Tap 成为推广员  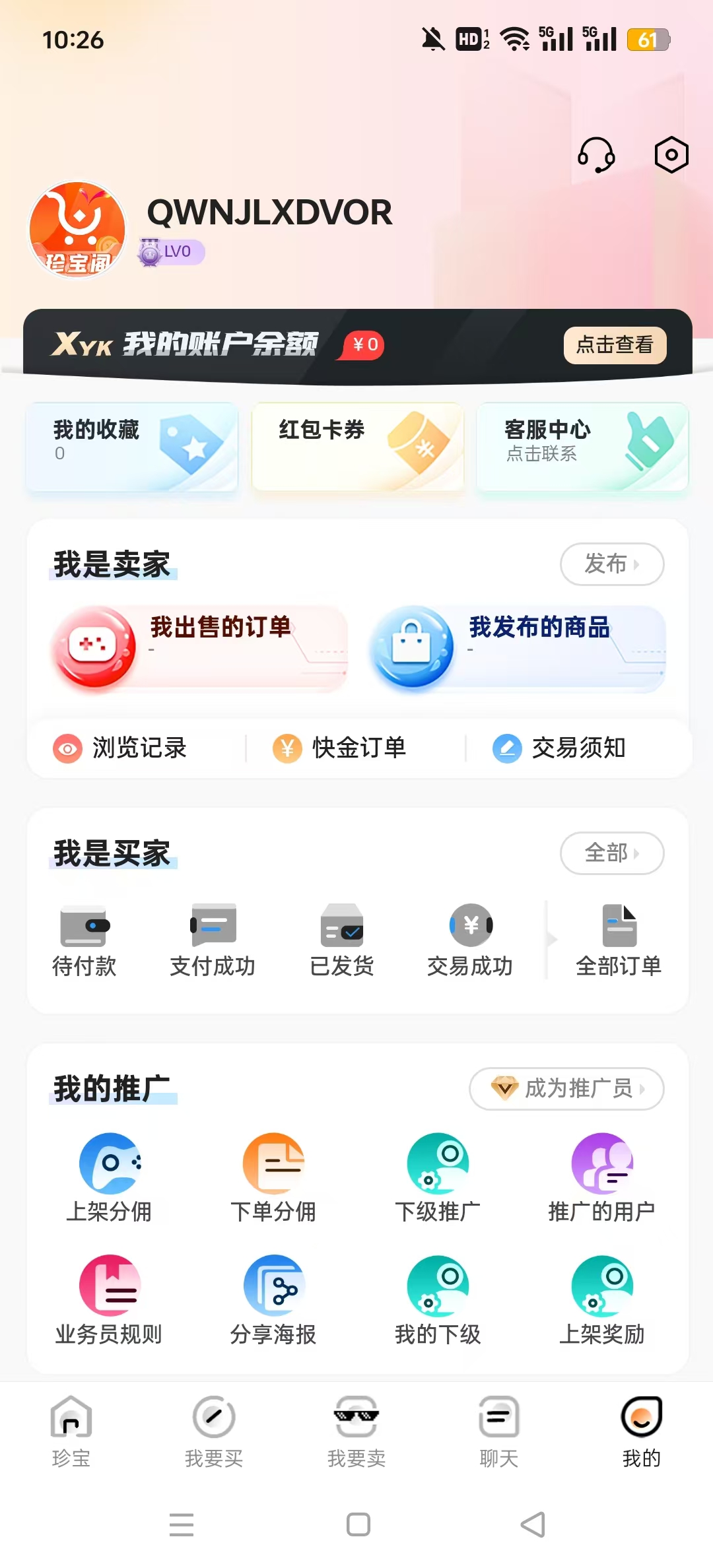pyautogui.click(x=566, y=1088)
